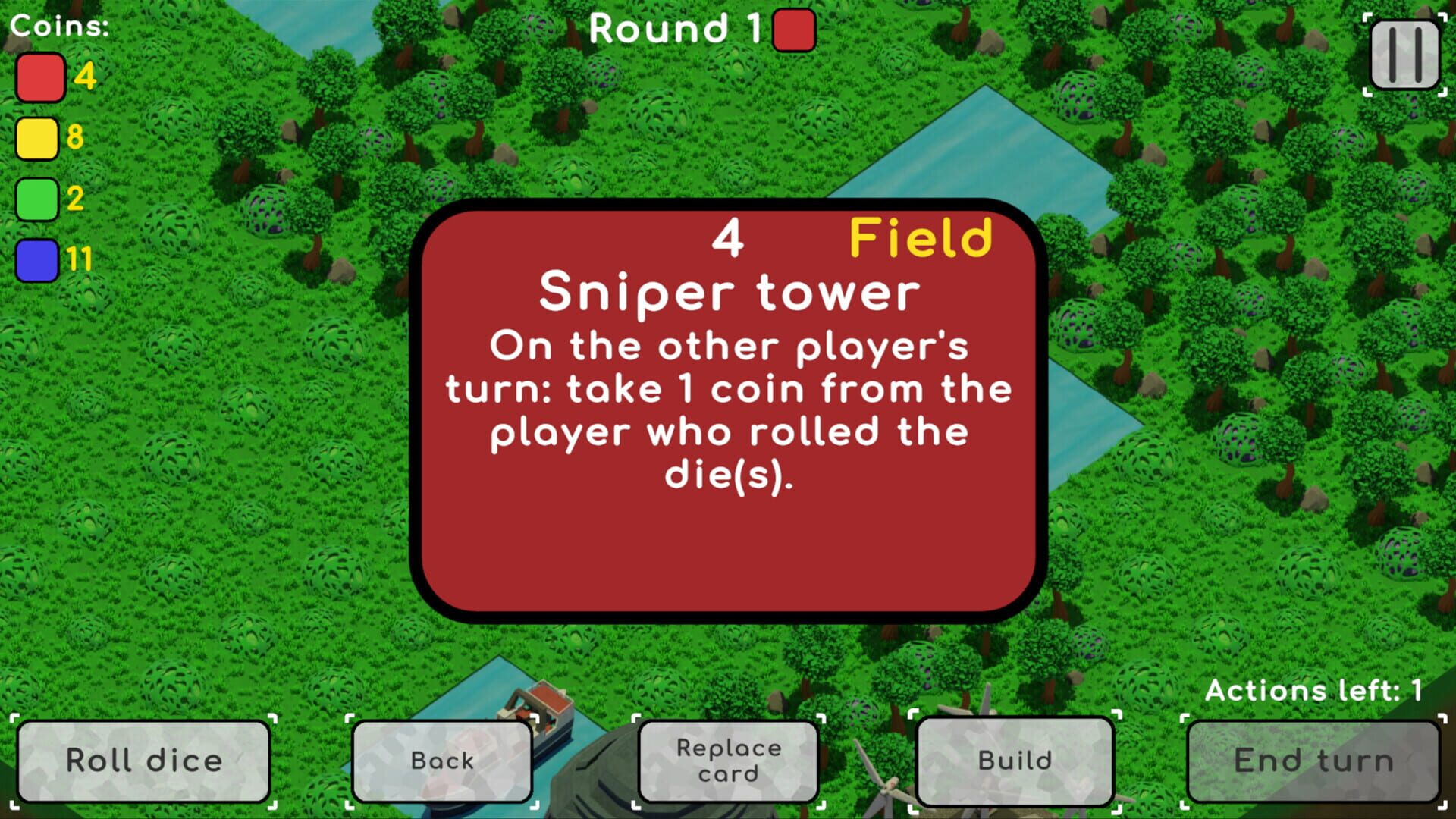The width and height of the screenshot is (1456, 819).
Task: Build the Sniper tower
Action: [1015, 761]
